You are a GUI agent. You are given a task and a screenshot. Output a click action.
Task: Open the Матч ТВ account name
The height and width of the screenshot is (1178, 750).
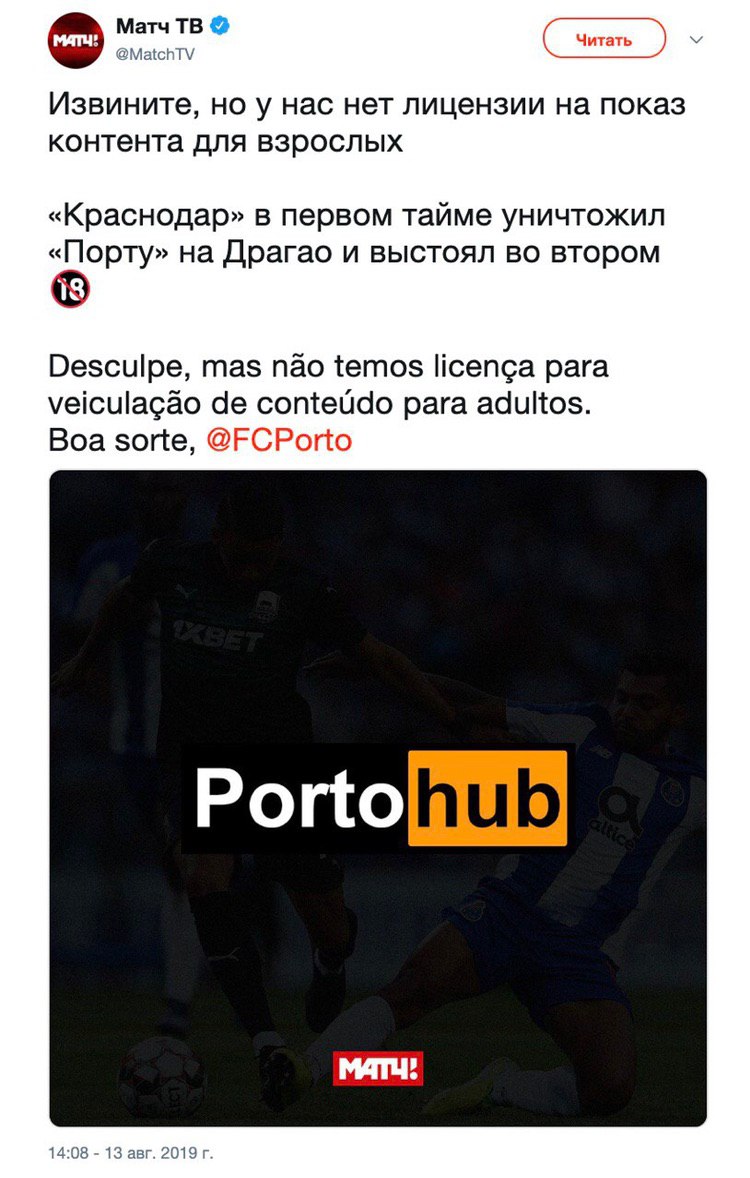point(158,28)
